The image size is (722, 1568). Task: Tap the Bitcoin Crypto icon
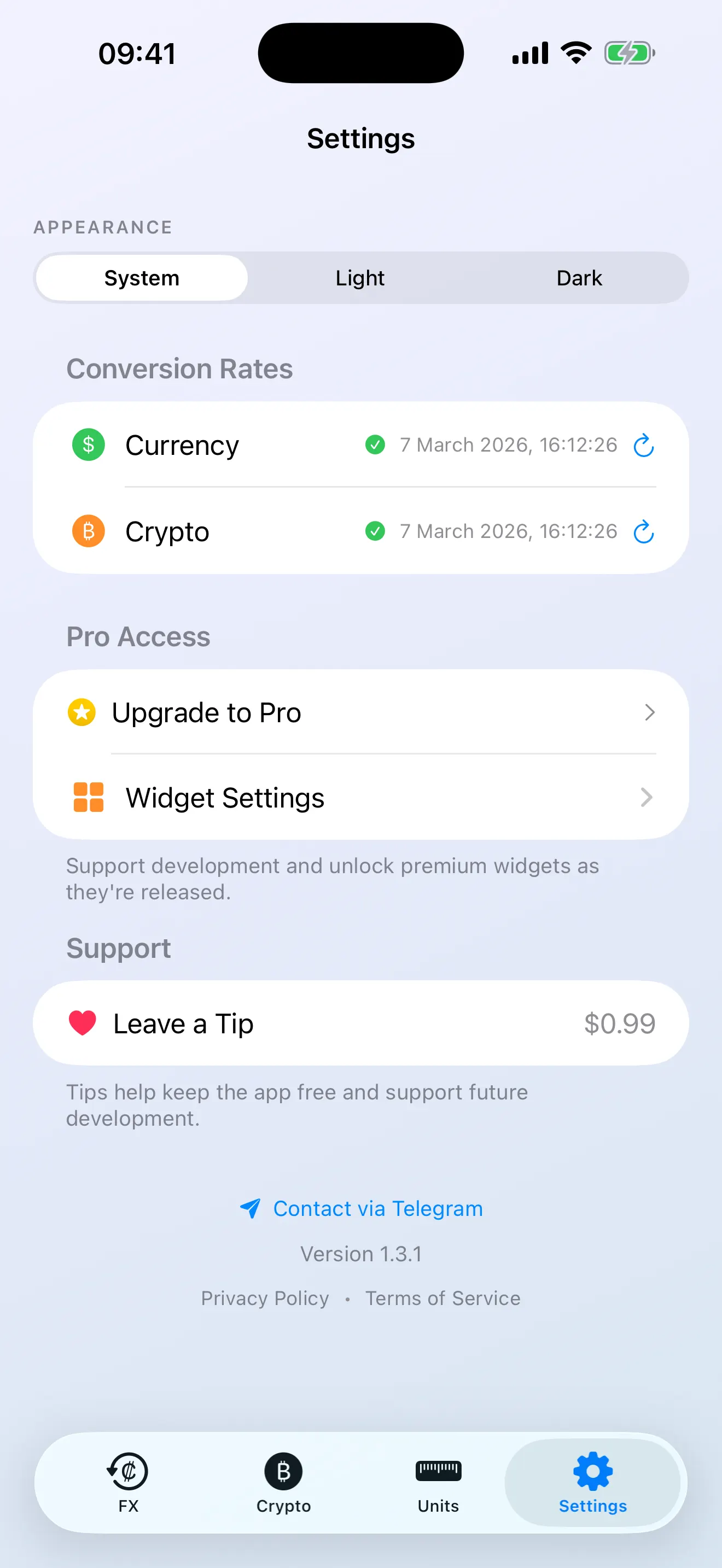[88, 531]
